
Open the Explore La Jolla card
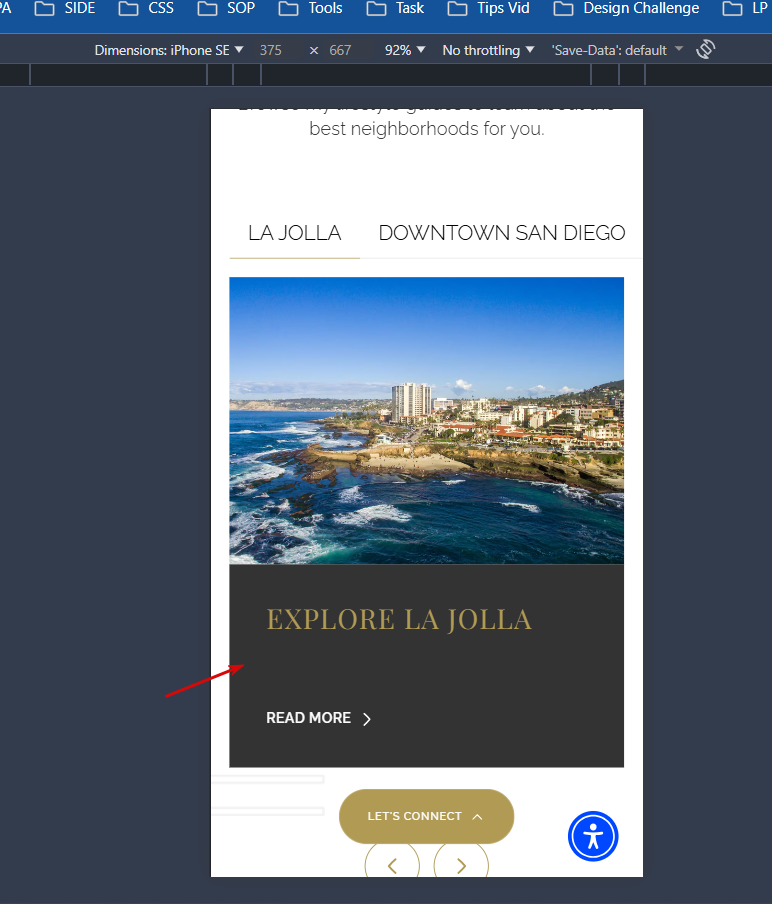click(x=398, y=619)
